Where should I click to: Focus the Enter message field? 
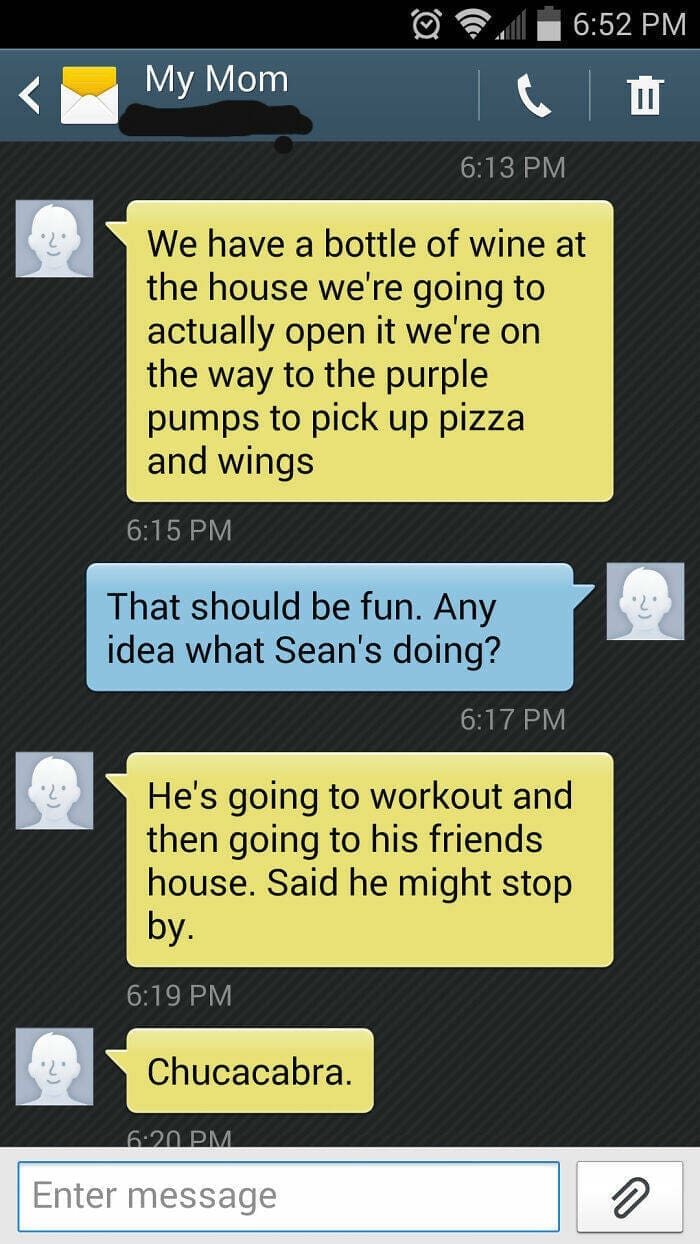(288, 1195)
